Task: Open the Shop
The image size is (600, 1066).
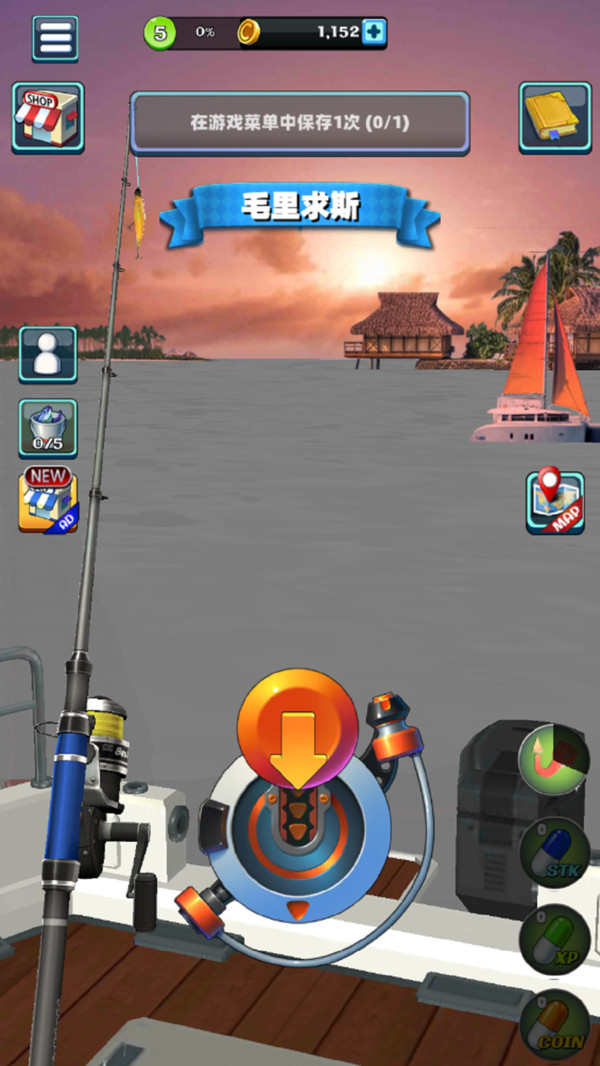Action: click(47, 117)
